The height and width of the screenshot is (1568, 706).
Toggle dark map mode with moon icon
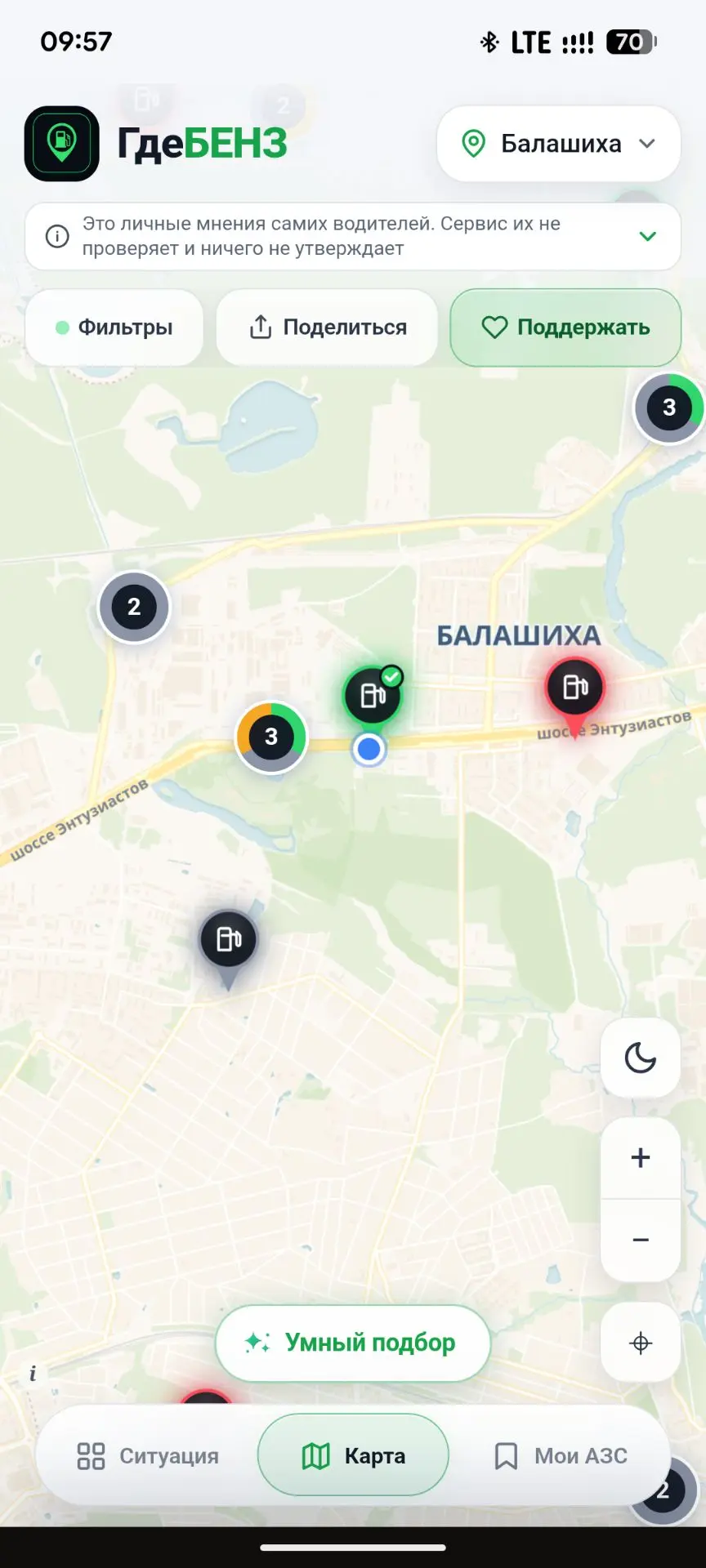[x=641, y=1058]
